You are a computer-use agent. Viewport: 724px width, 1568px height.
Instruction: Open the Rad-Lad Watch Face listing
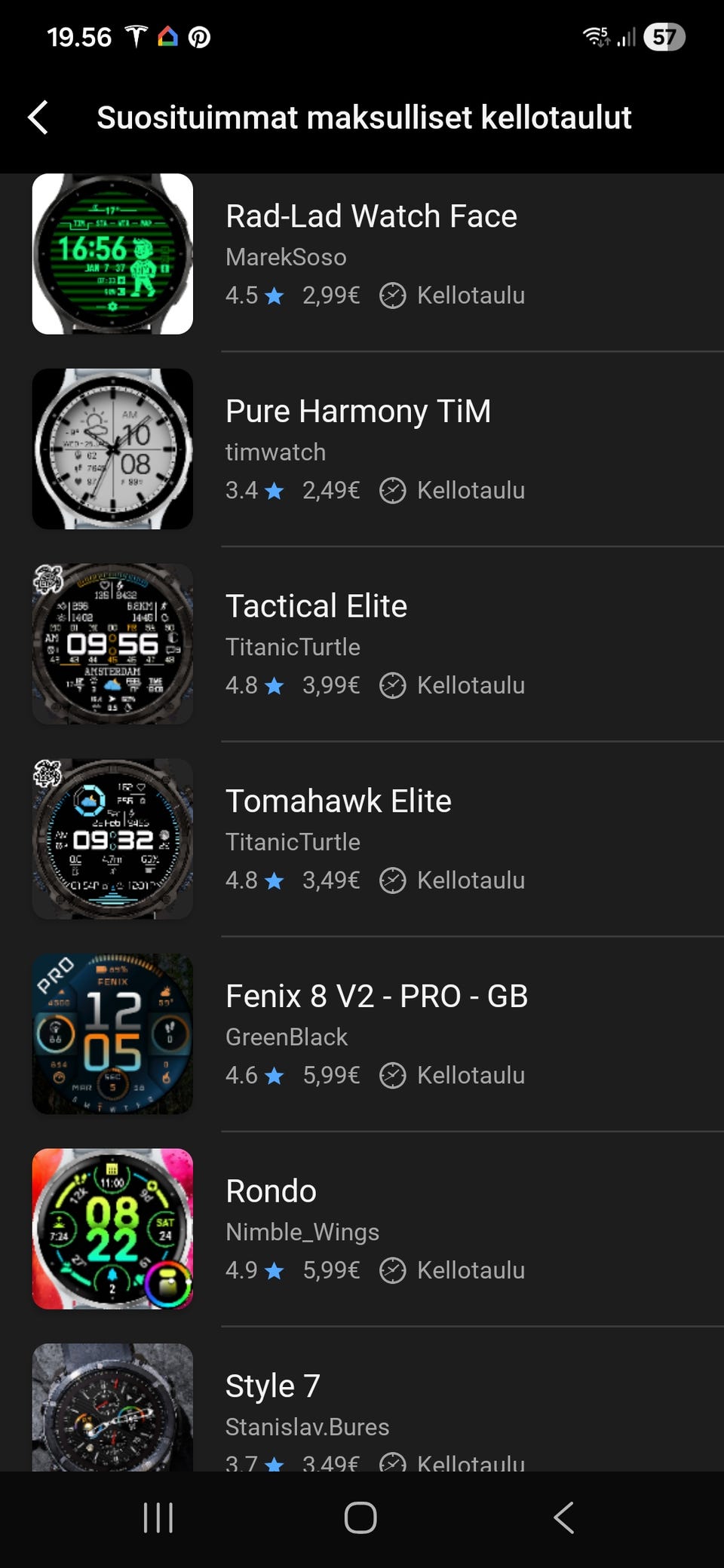click(x=371, y=217)
